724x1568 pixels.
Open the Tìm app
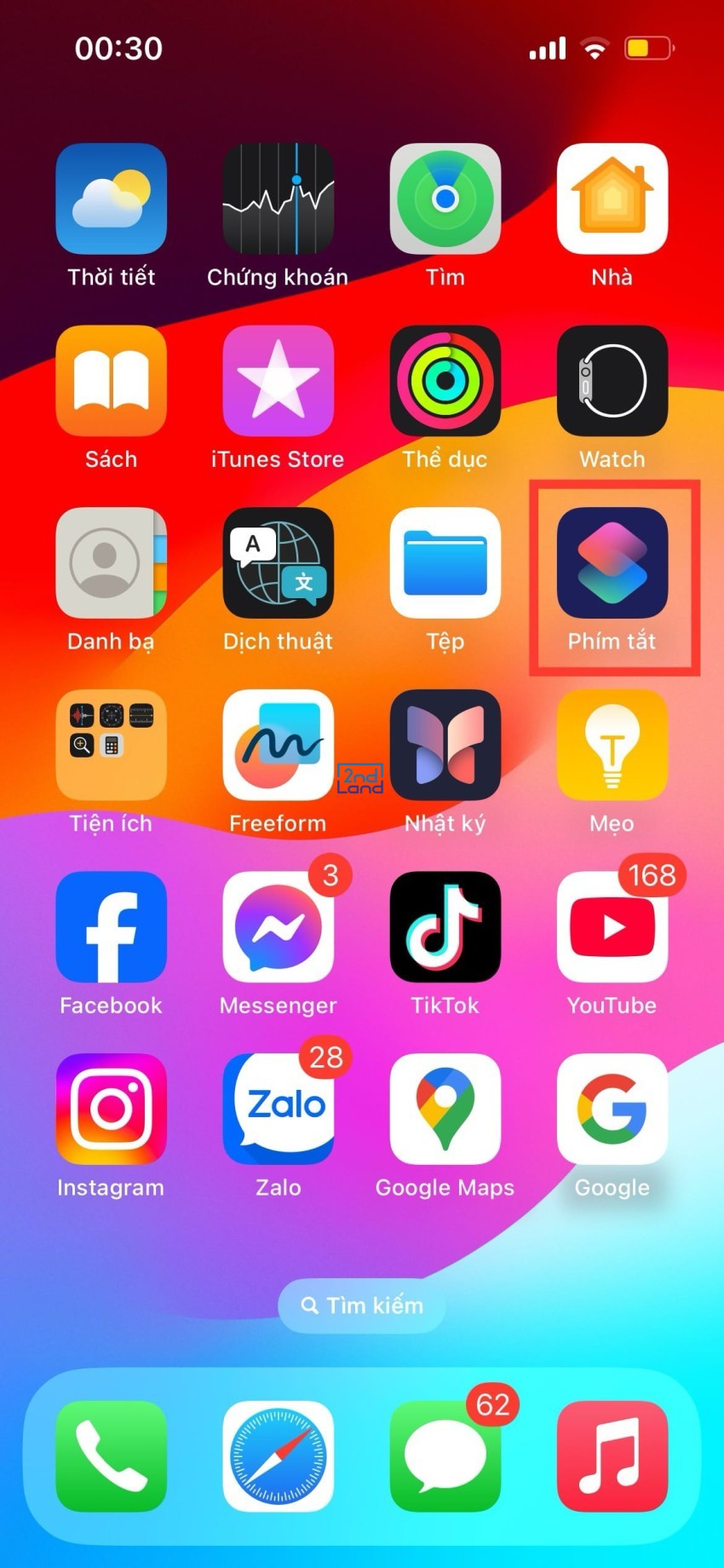pyautogui.click(x=445, y=199)
